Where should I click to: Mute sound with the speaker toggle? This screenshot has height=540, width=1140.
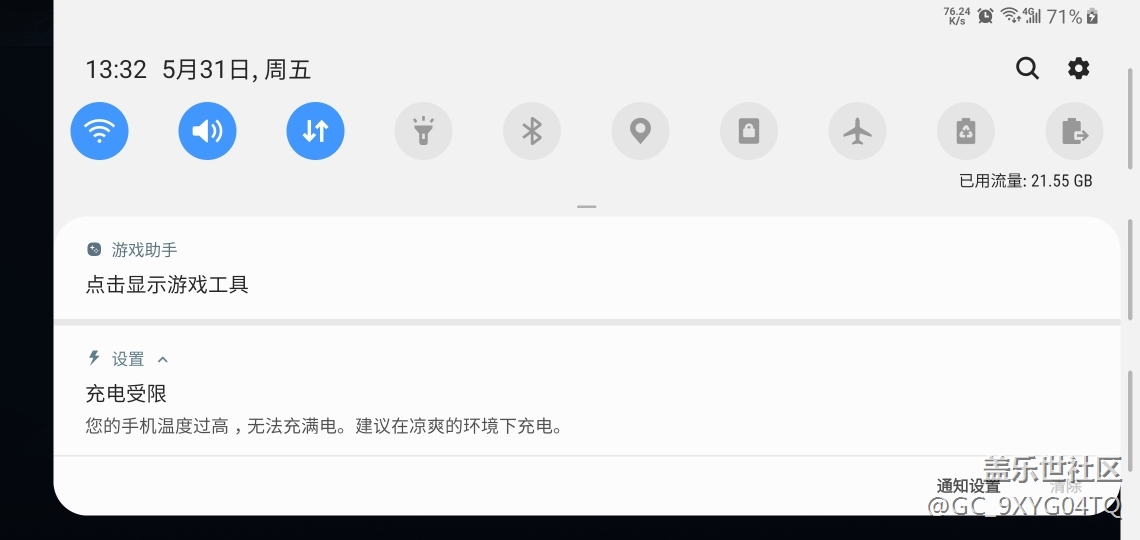coord(207,131)
